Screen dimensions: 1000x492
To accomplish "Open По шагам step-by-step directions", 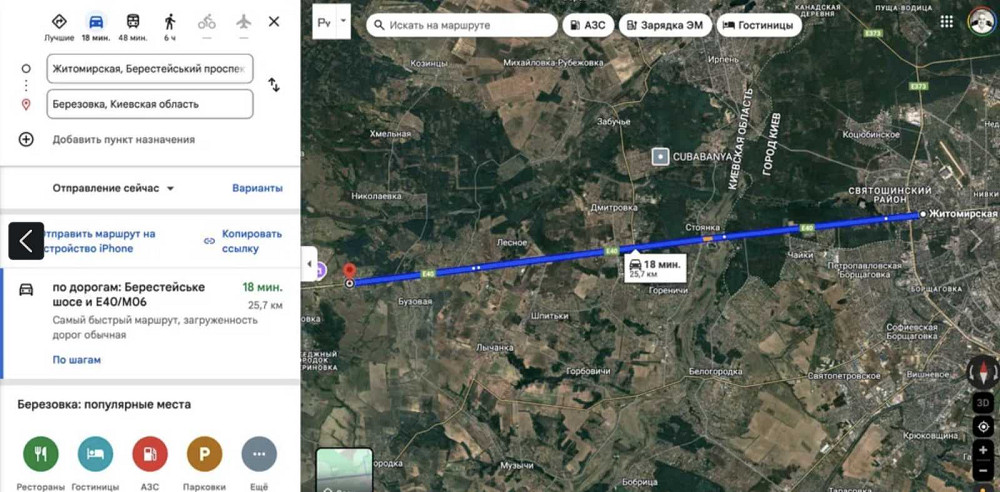I will pyautogui.click(x=76, y=360).
